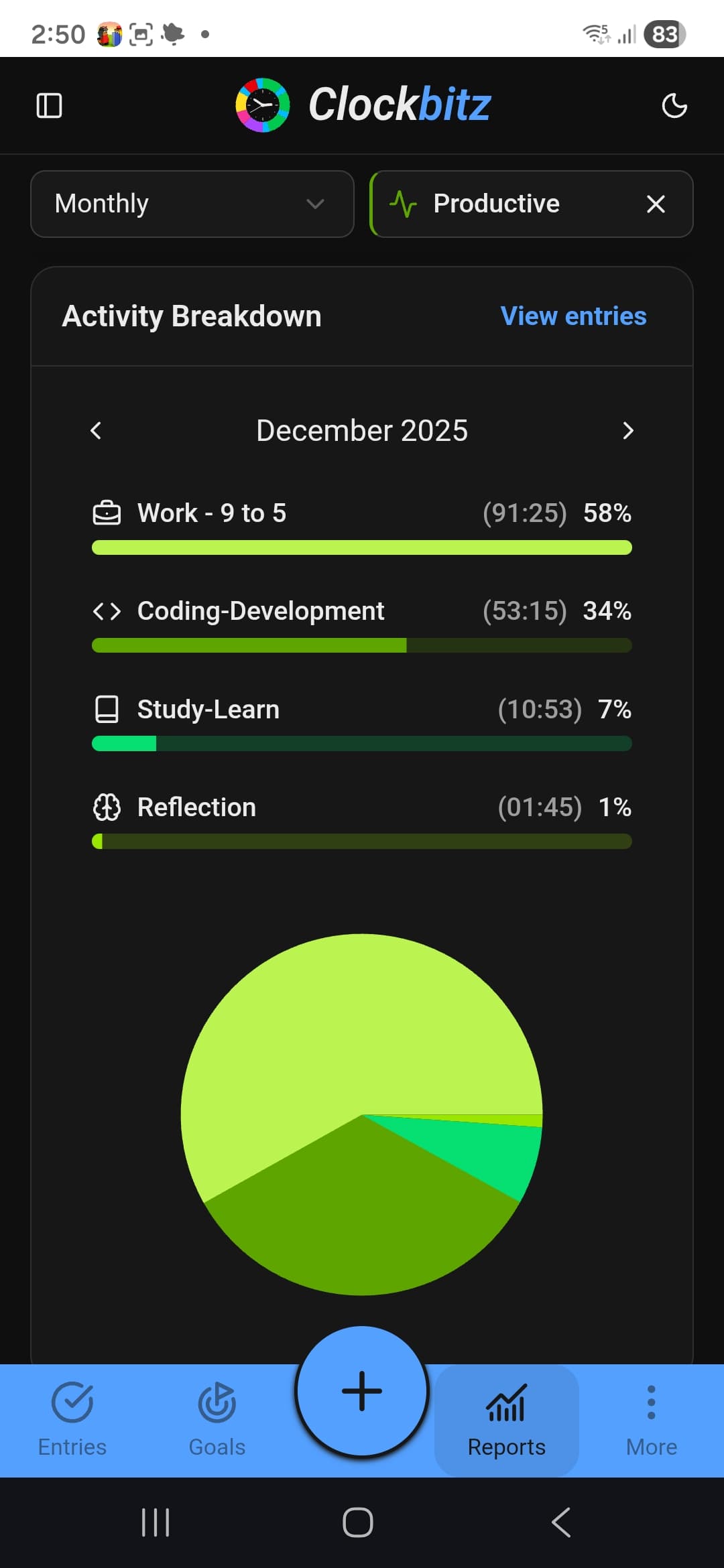Tap the plus button to add an entry

361,1390
